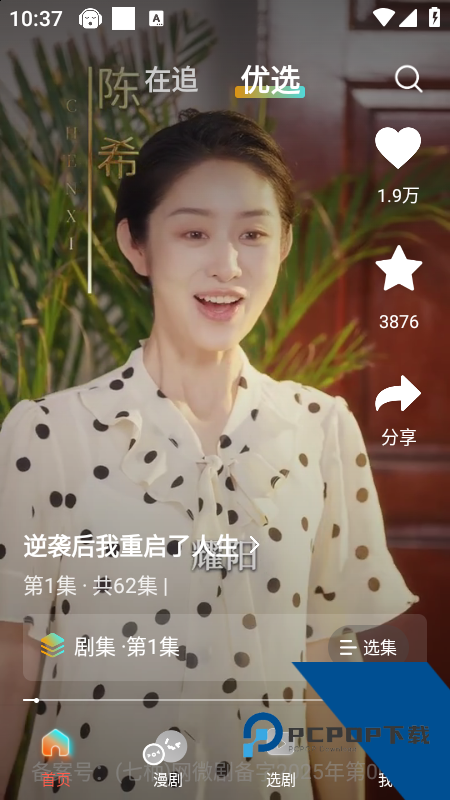Select the 优选 tab

coord(270,80)
